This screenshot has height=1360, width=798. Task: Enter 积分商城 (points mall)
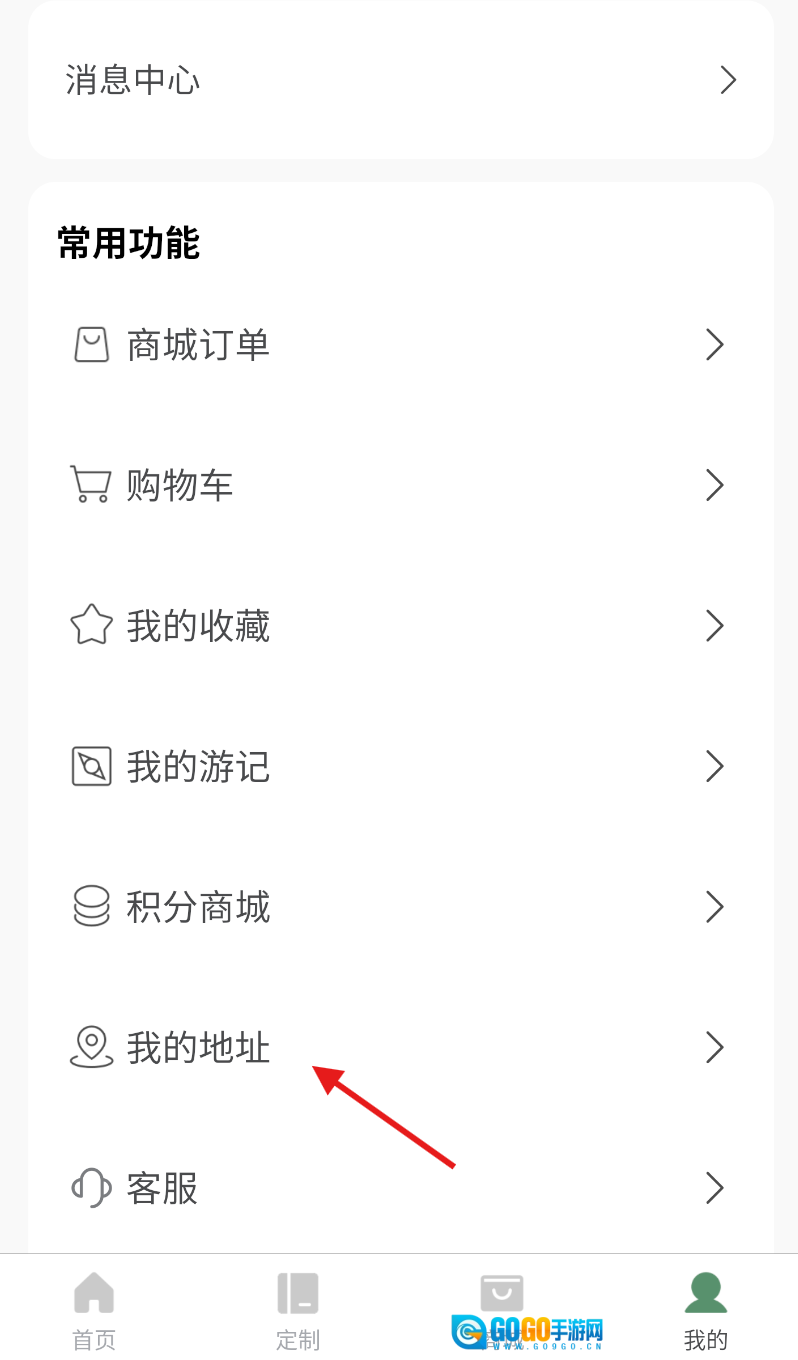(x=400, y=907)
